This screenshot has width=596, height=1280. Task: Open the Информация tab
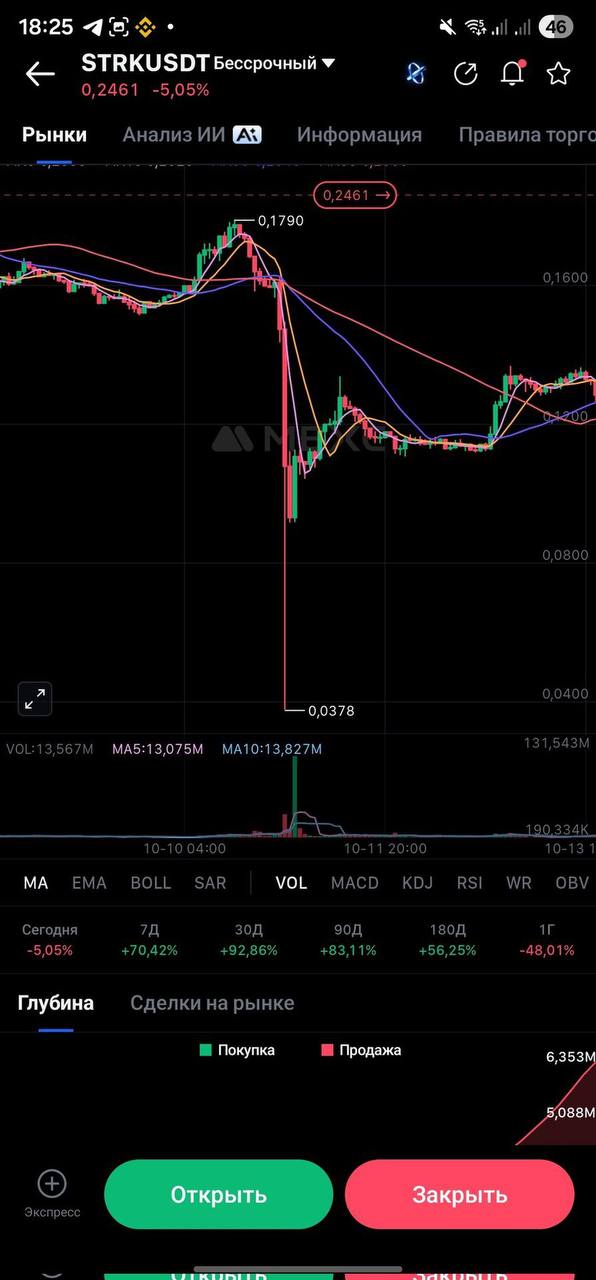[359, 134]
